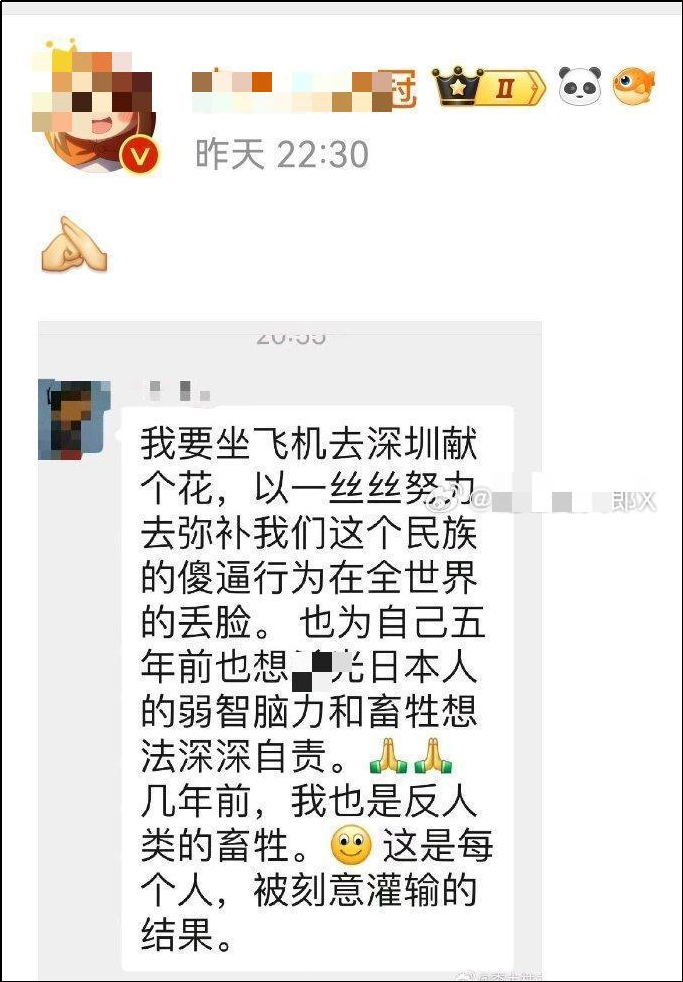Open the crown membership level badge

489,86
